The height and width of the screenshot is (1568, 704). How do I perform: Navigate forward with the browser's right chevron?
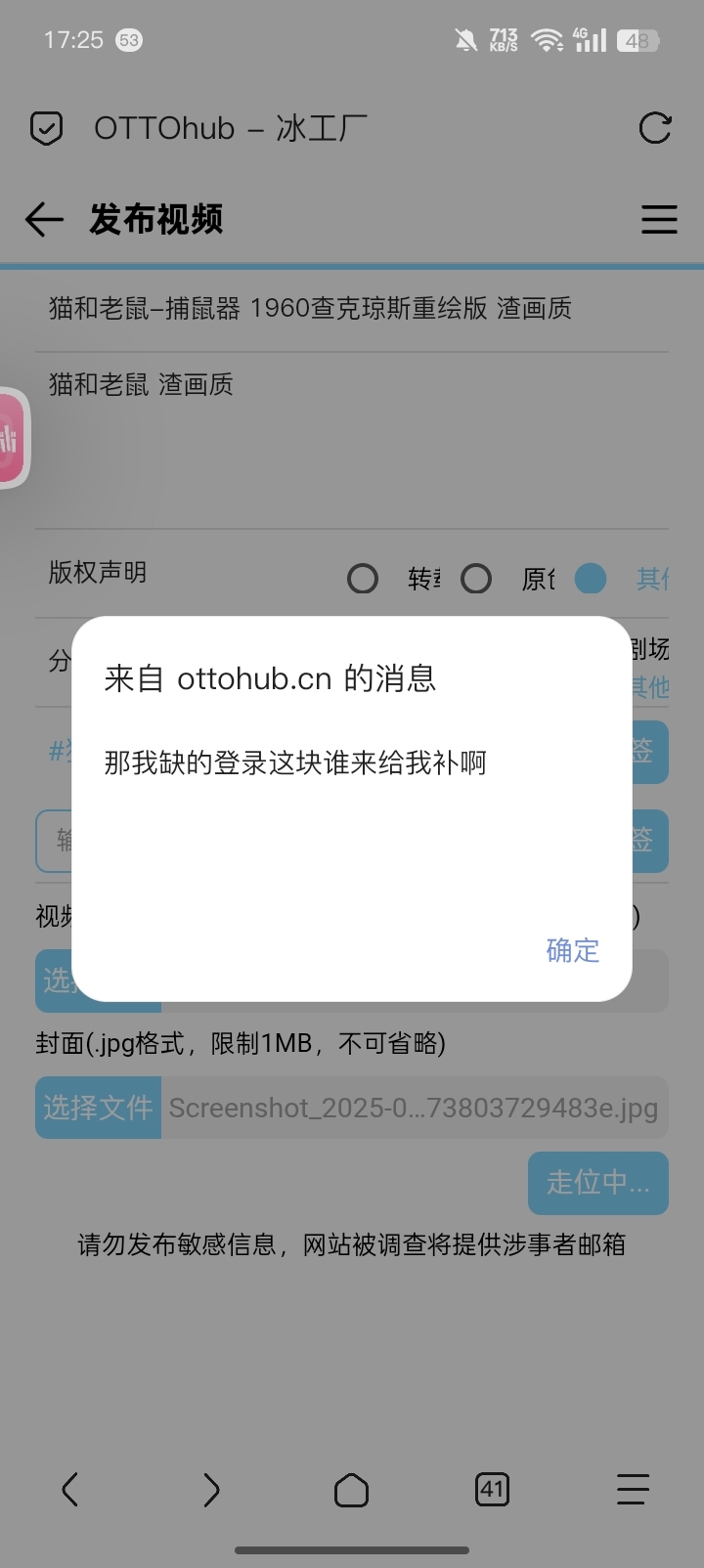(211, 1490)
